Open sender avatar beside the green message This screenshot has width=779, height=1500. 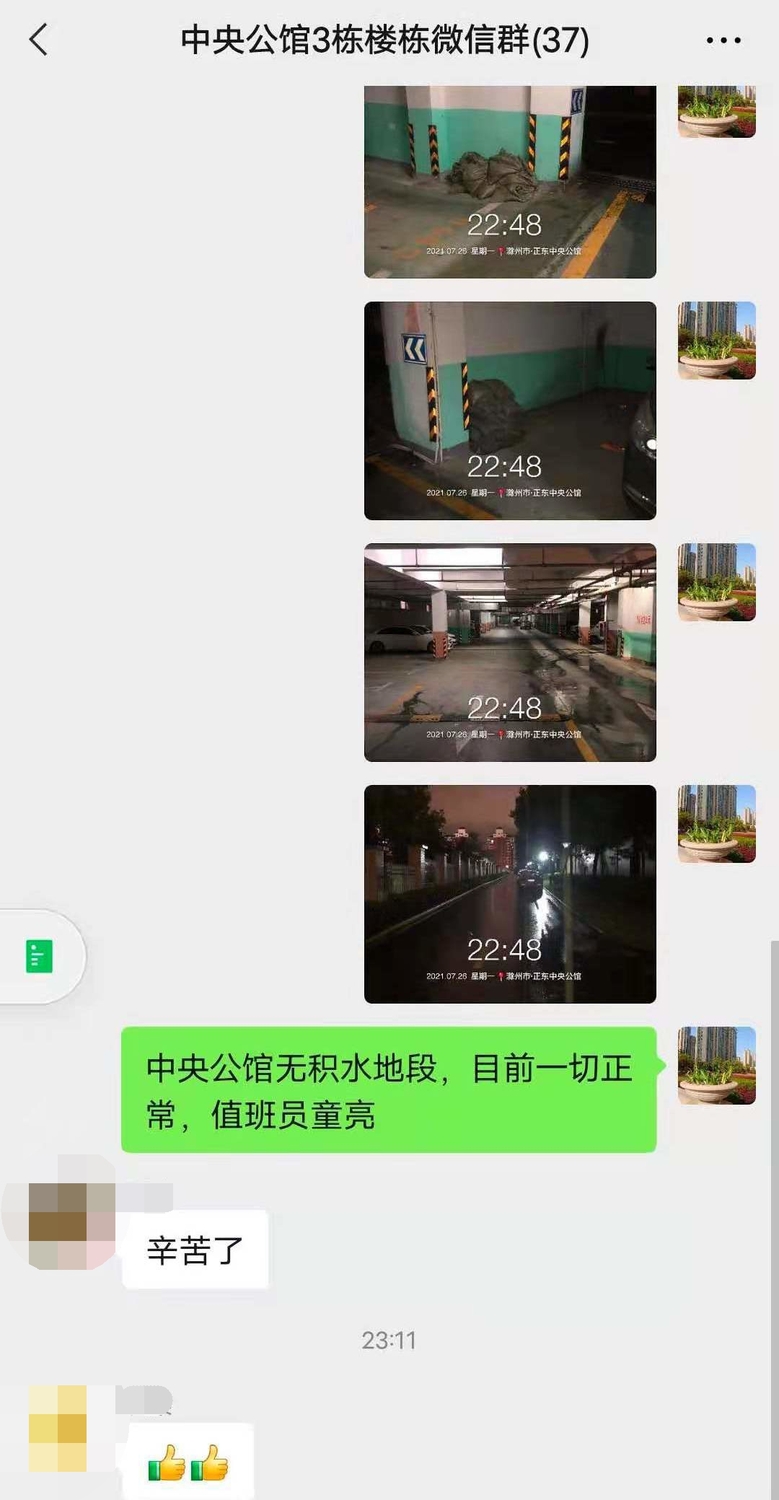click(717, 1065)
